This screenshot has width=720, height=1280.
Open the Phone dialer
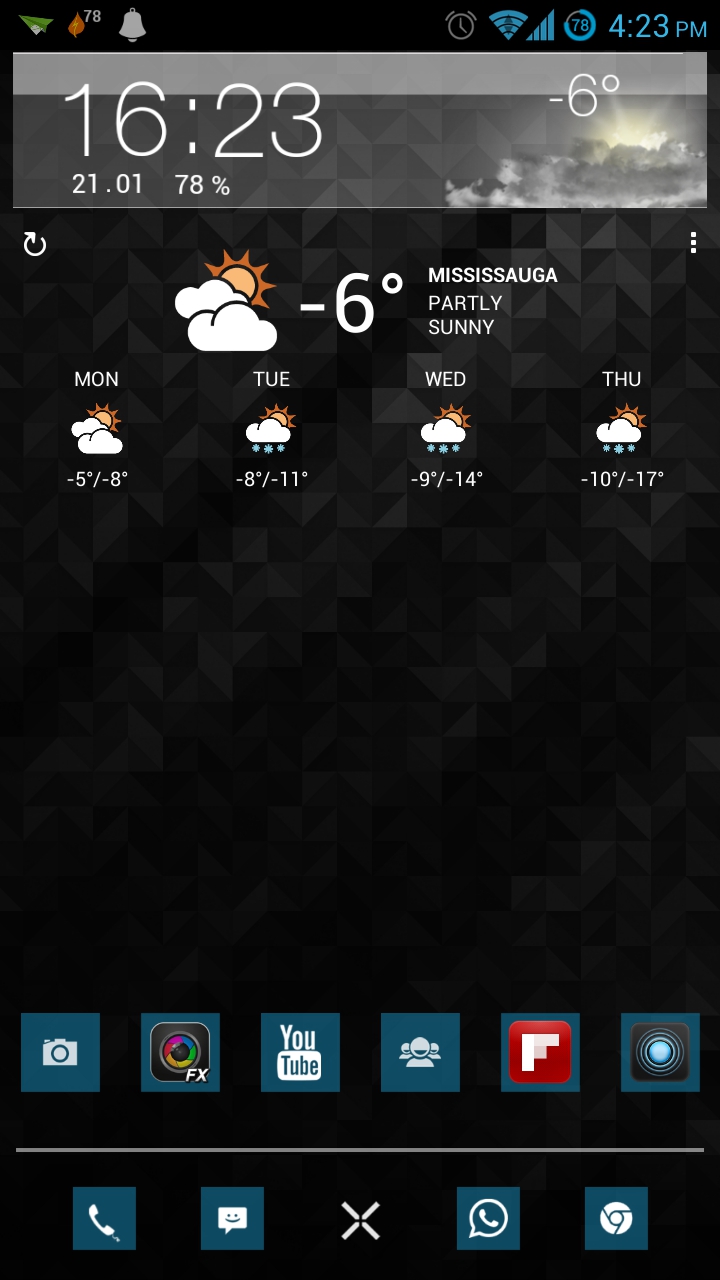click(x=104, y=1219)
